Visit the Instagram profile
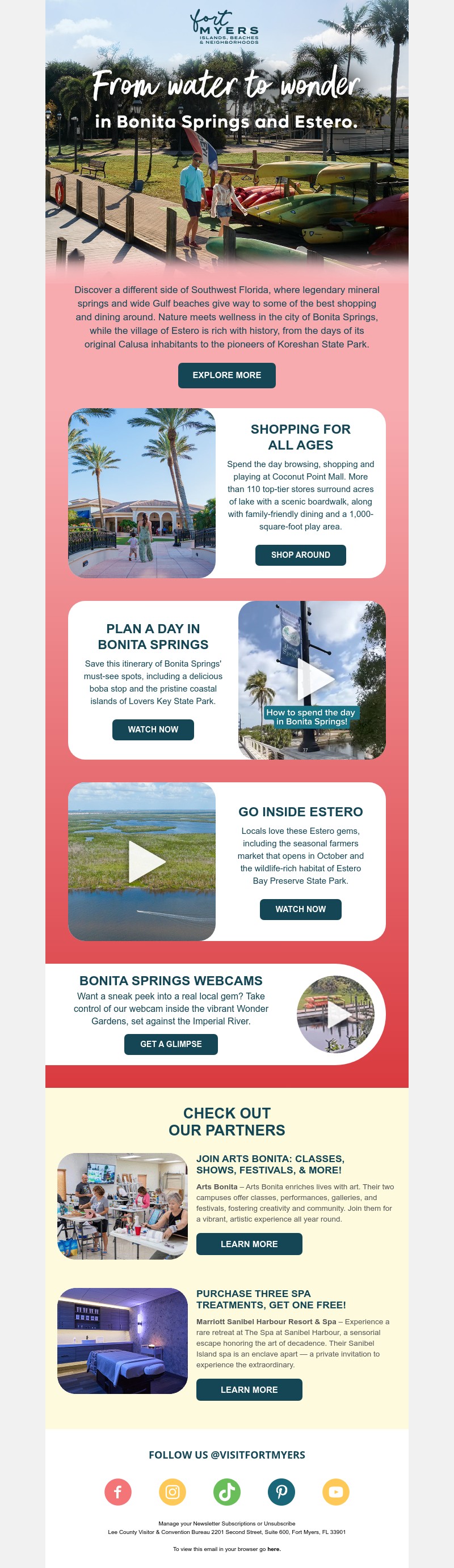 [173, 1492]
